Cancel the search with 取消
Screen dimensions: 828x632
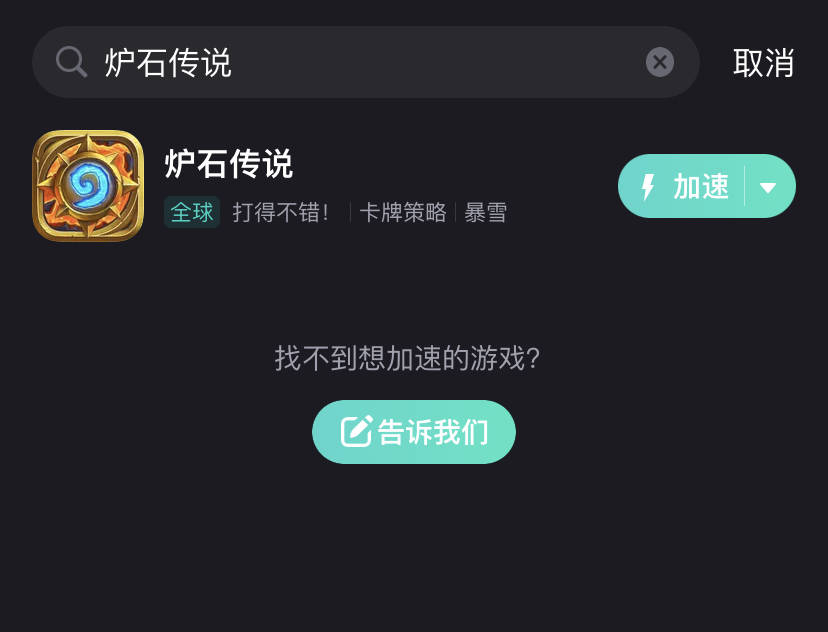coord(763,62)
